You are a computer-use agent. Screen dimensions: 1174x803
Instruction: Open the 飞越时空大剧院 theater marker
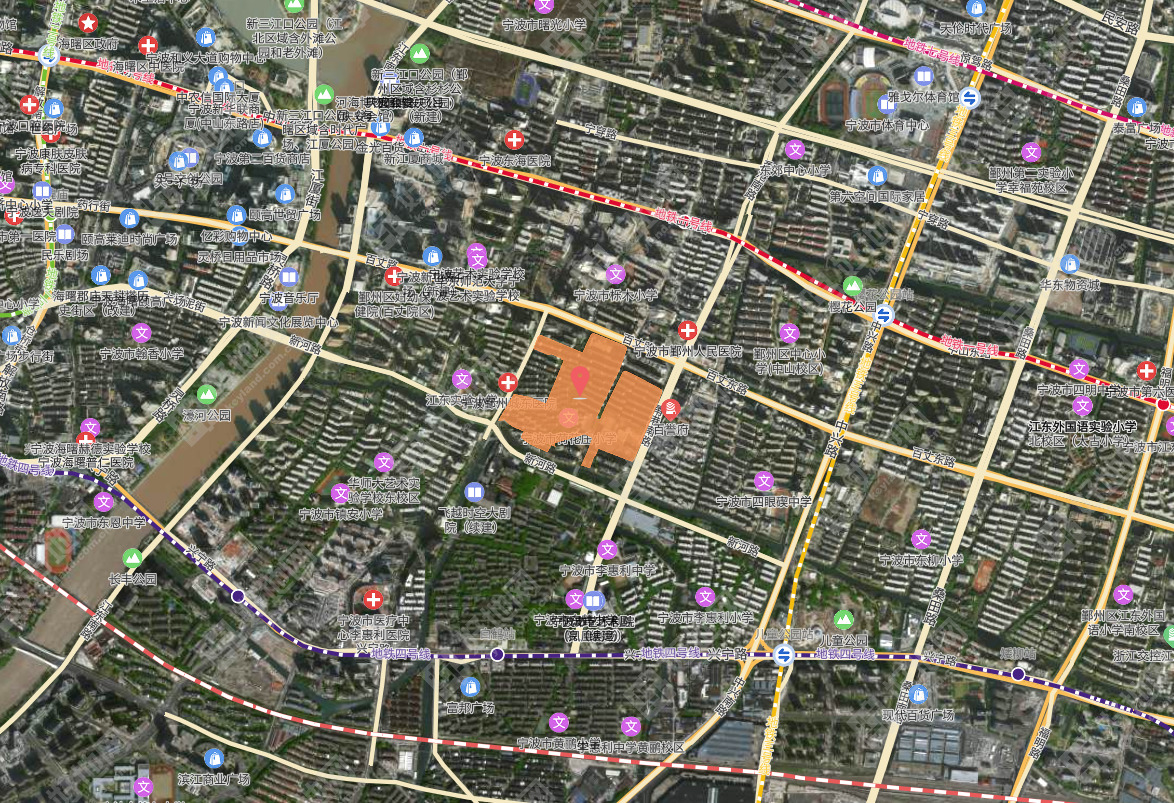[x=474, y=493]
